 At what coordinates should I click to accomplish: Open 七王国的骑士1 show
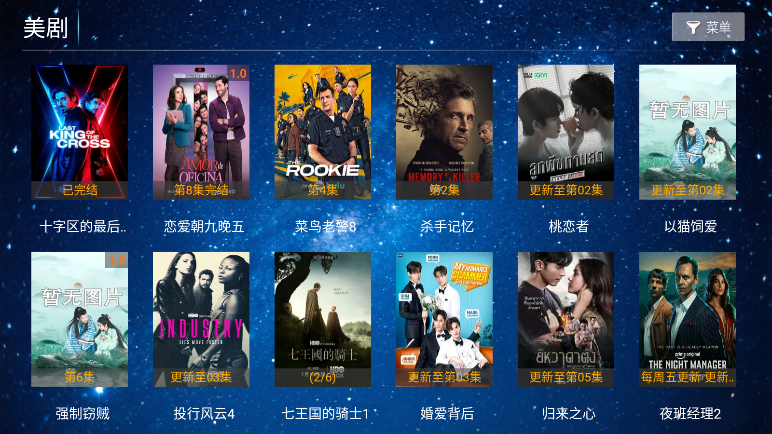coord(323,319)
